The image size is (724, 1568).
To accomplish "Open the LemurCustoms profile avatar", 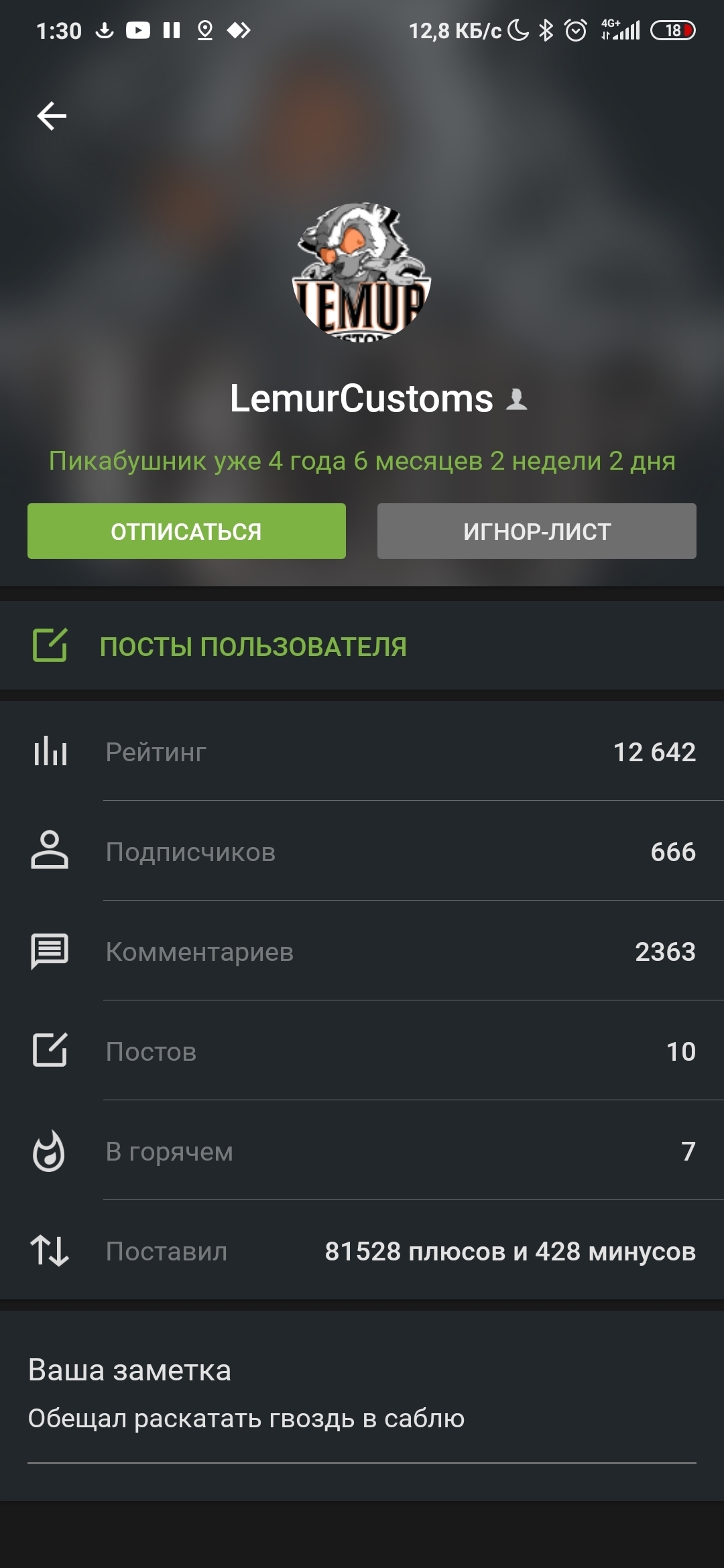I will coord(362,270).
